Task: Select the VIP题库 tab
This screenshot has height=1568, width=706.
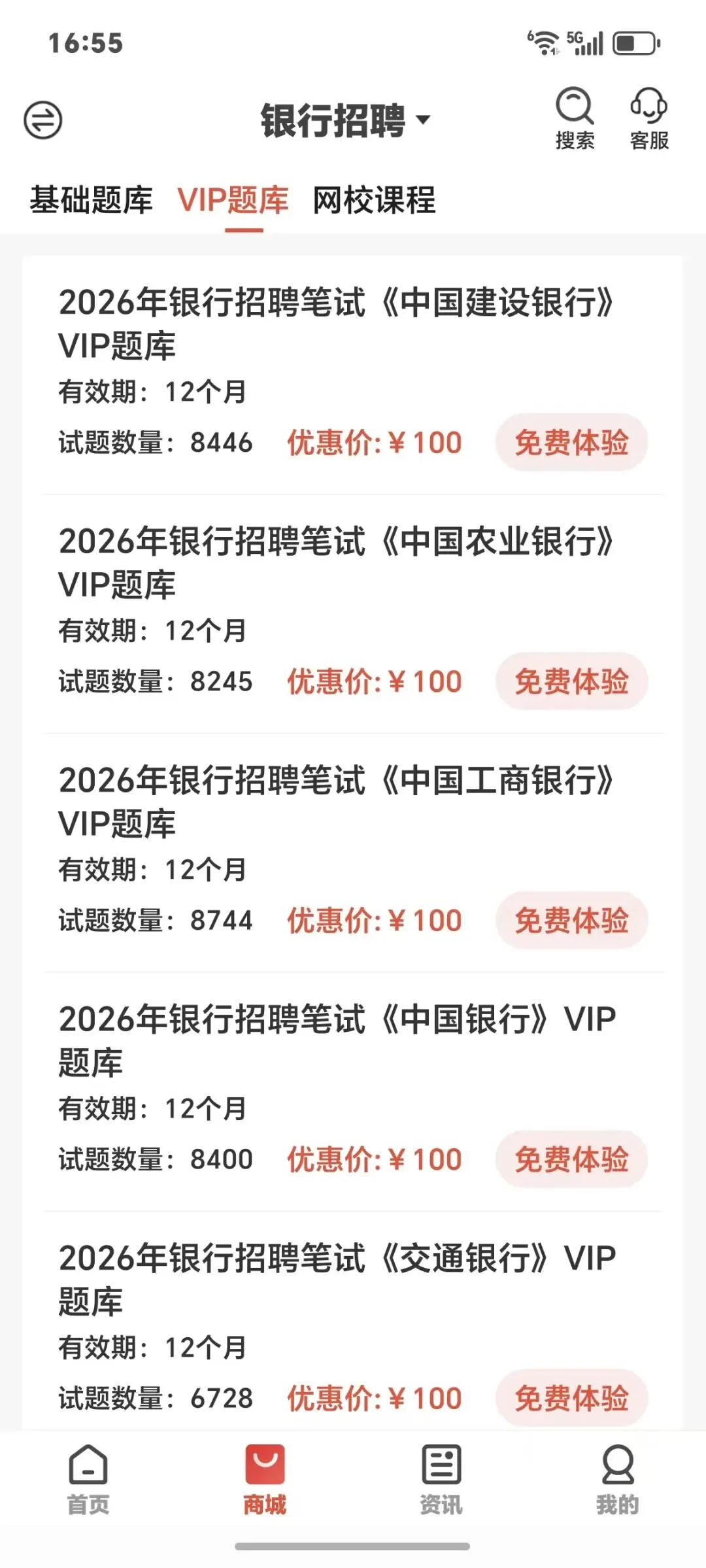Action: point(233,200)
